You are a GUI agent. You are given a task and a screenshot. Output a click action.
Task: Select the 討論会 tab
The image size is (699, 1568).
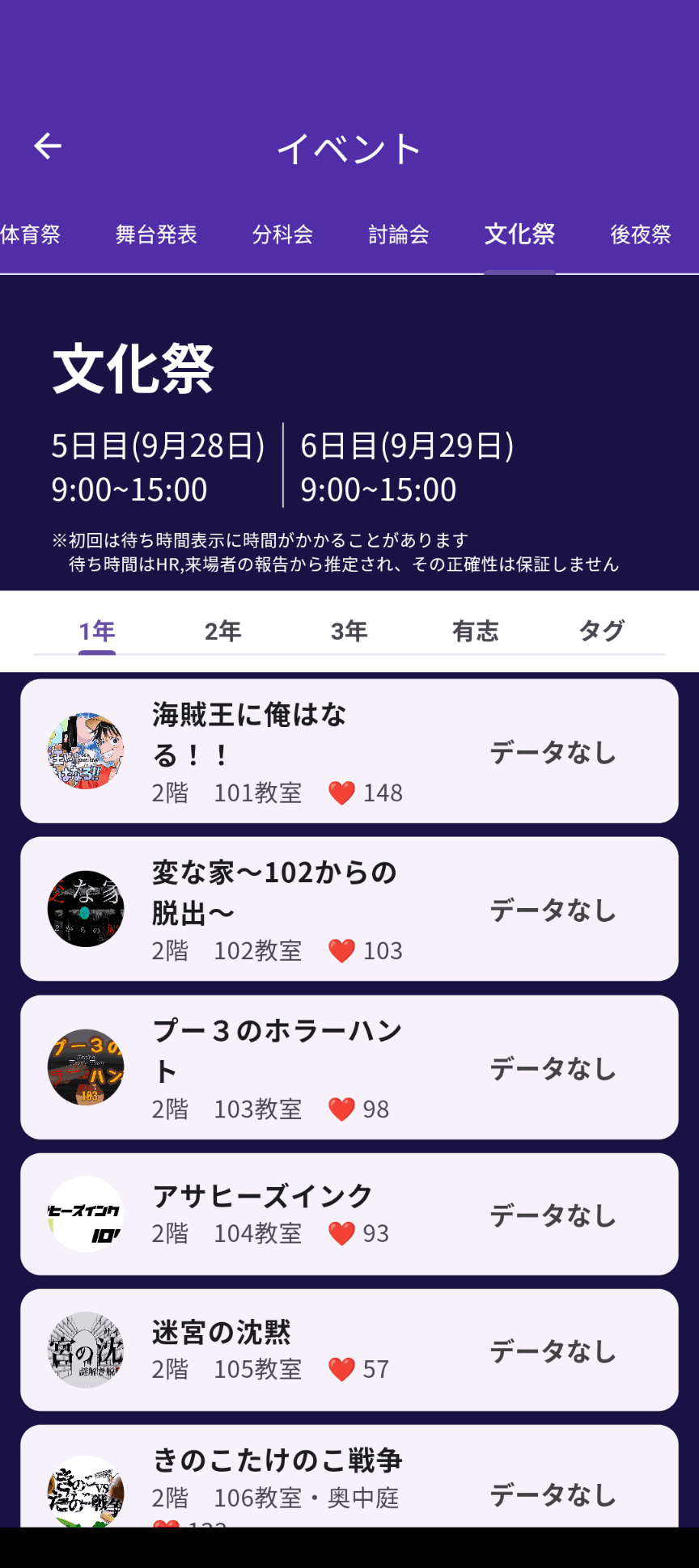tap(398, 234)
